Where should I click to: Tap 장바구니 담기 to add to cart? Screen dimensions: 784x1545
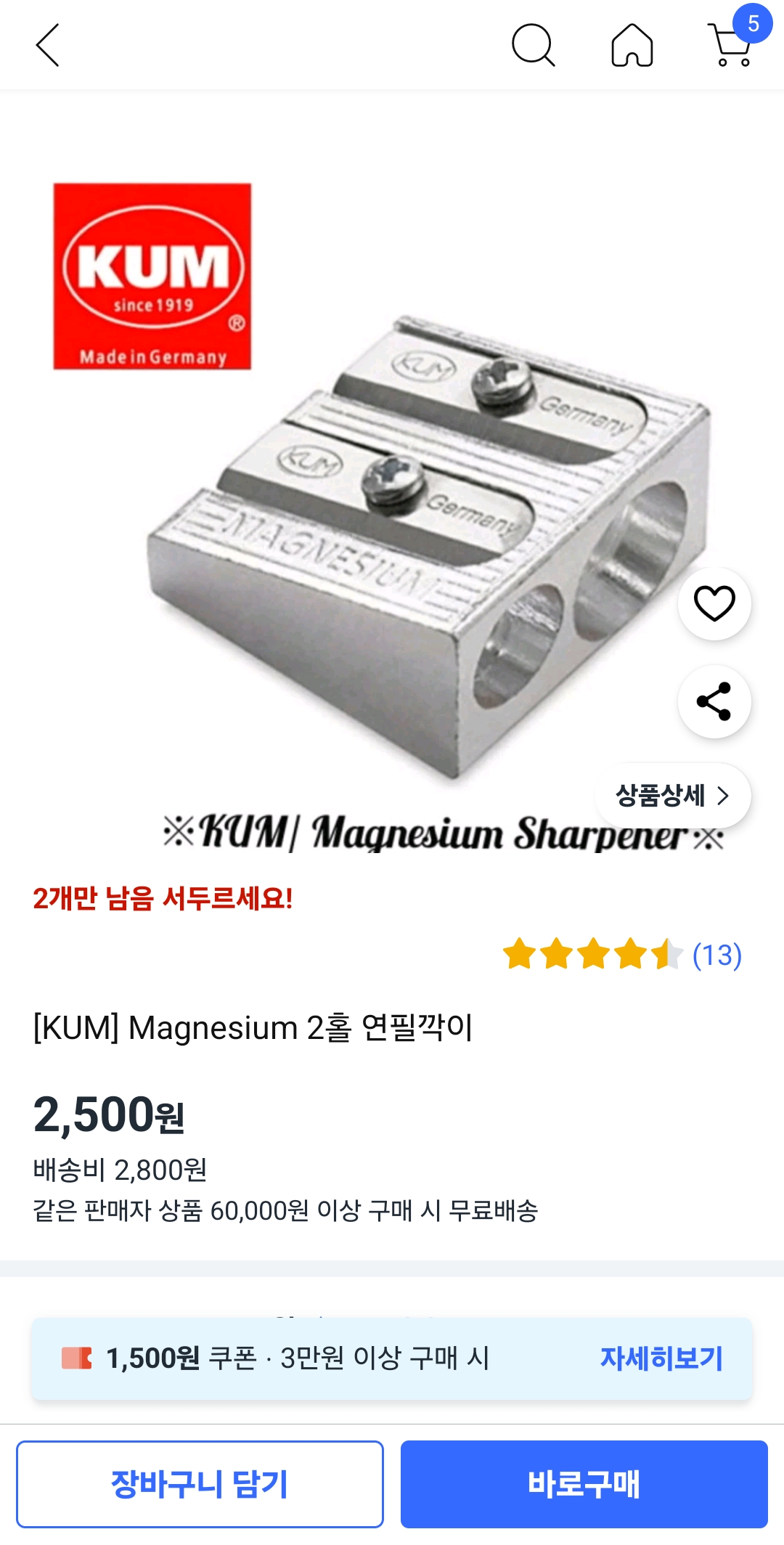coord(200,1484)
